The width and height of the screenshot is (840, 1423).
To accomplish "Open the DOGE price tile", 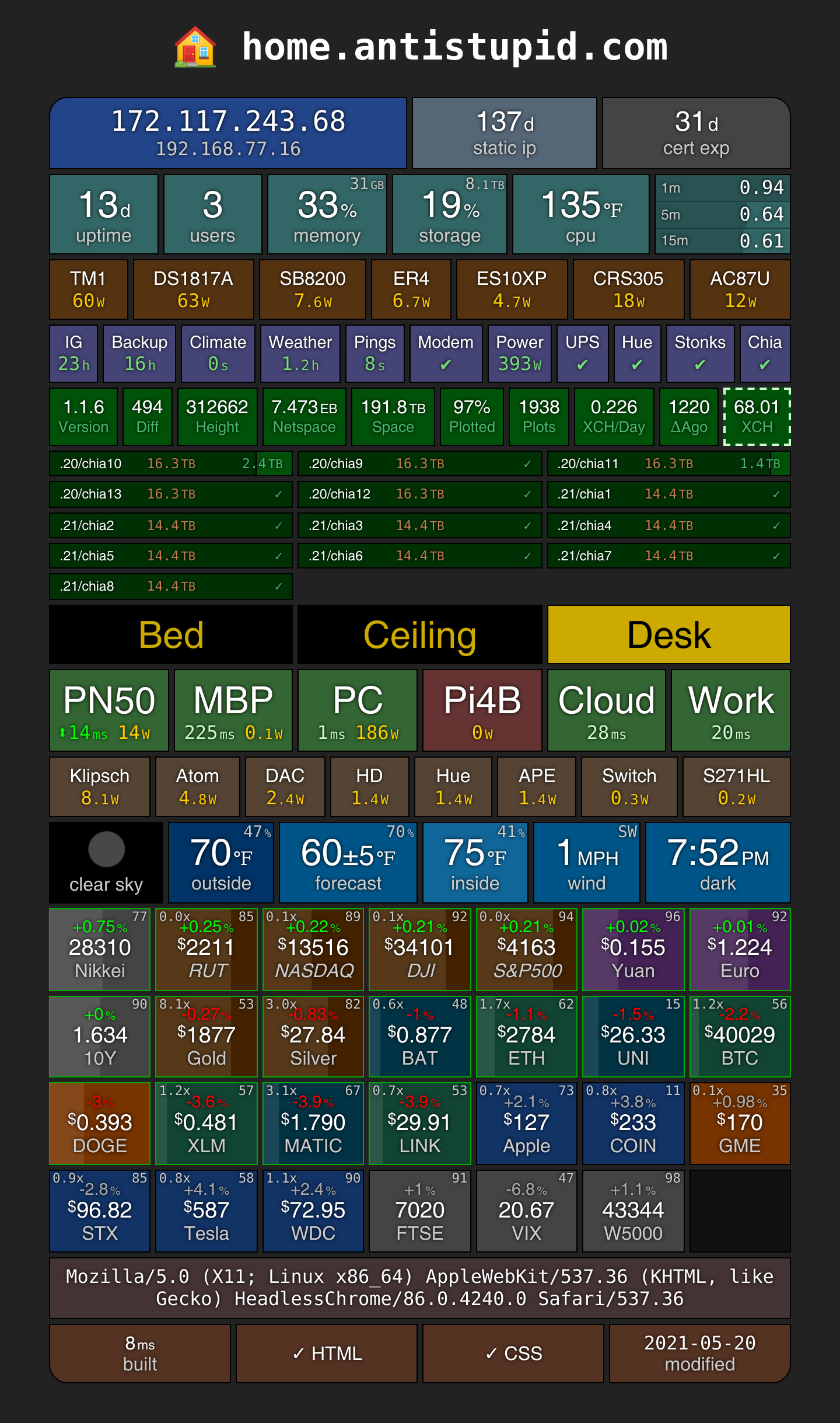I will pos(100,1124).
